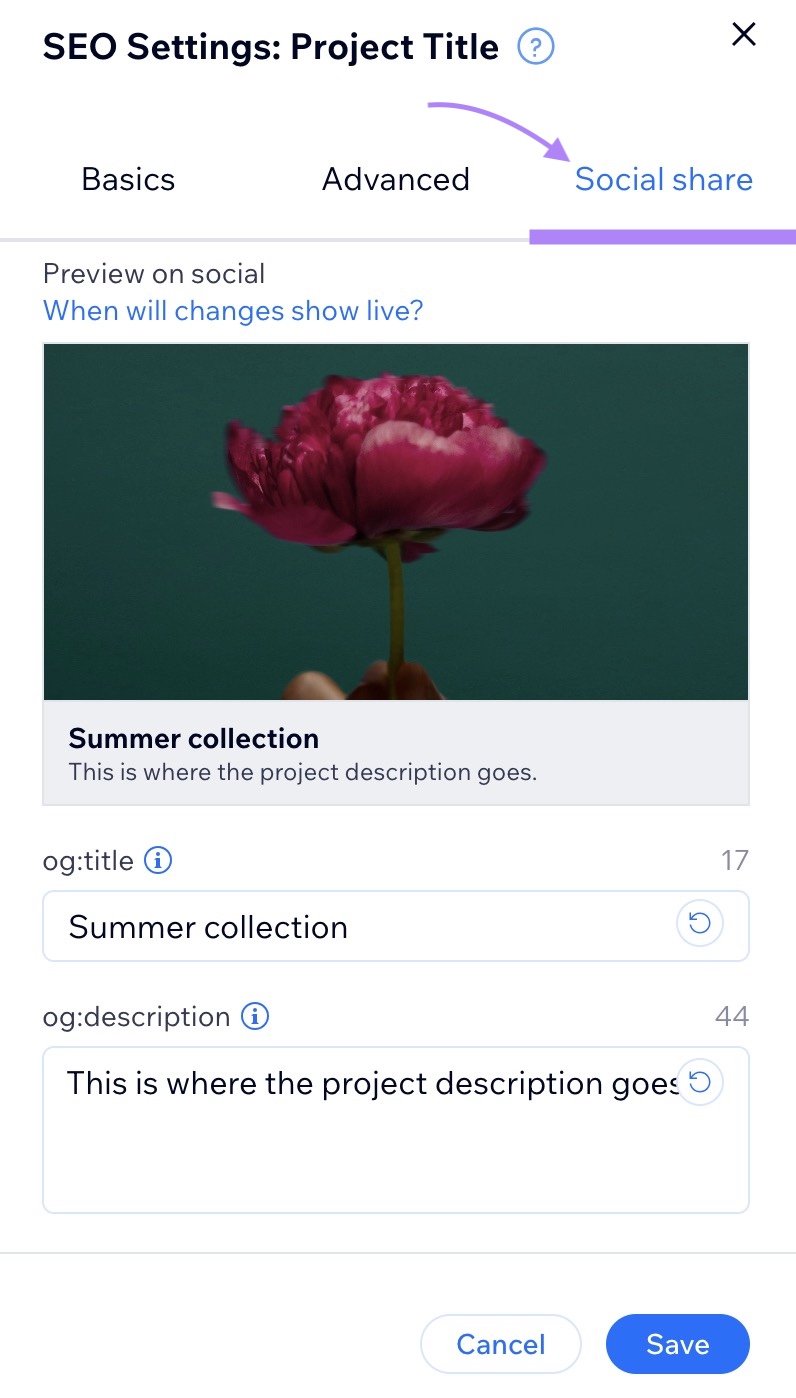
Task: Cancel the SEO settings changes
Action: point(501,1344)
